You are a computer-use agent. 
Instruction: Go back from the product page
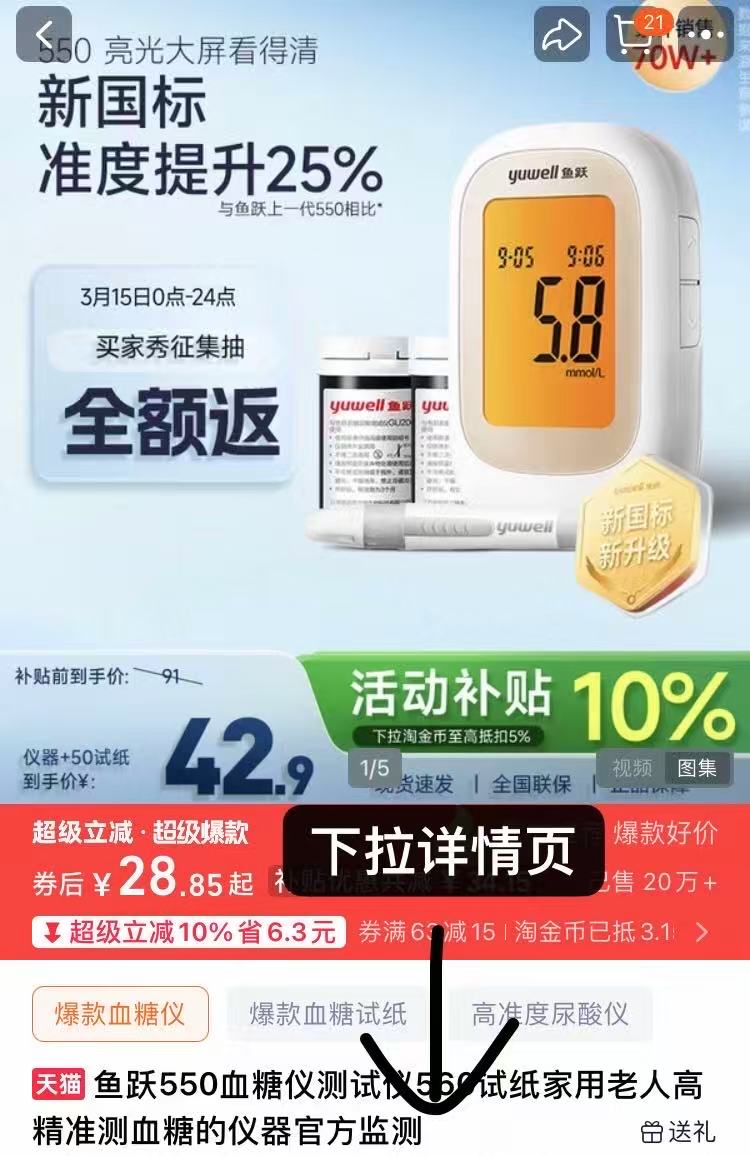pyautogui.click(x=44, y=35)
